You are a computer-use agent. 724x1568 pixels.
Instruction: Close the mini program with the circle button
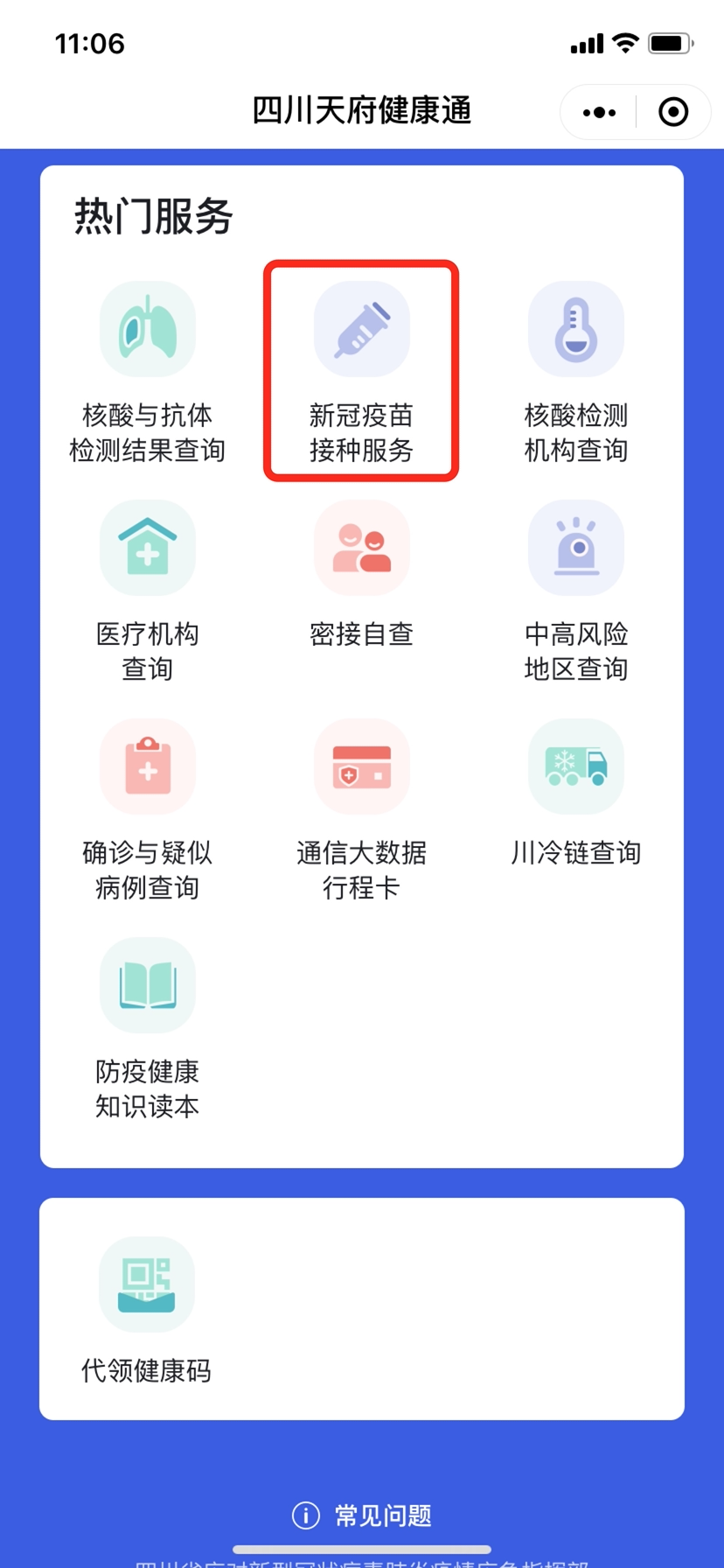pyautogui.click(x=673, y=112)
